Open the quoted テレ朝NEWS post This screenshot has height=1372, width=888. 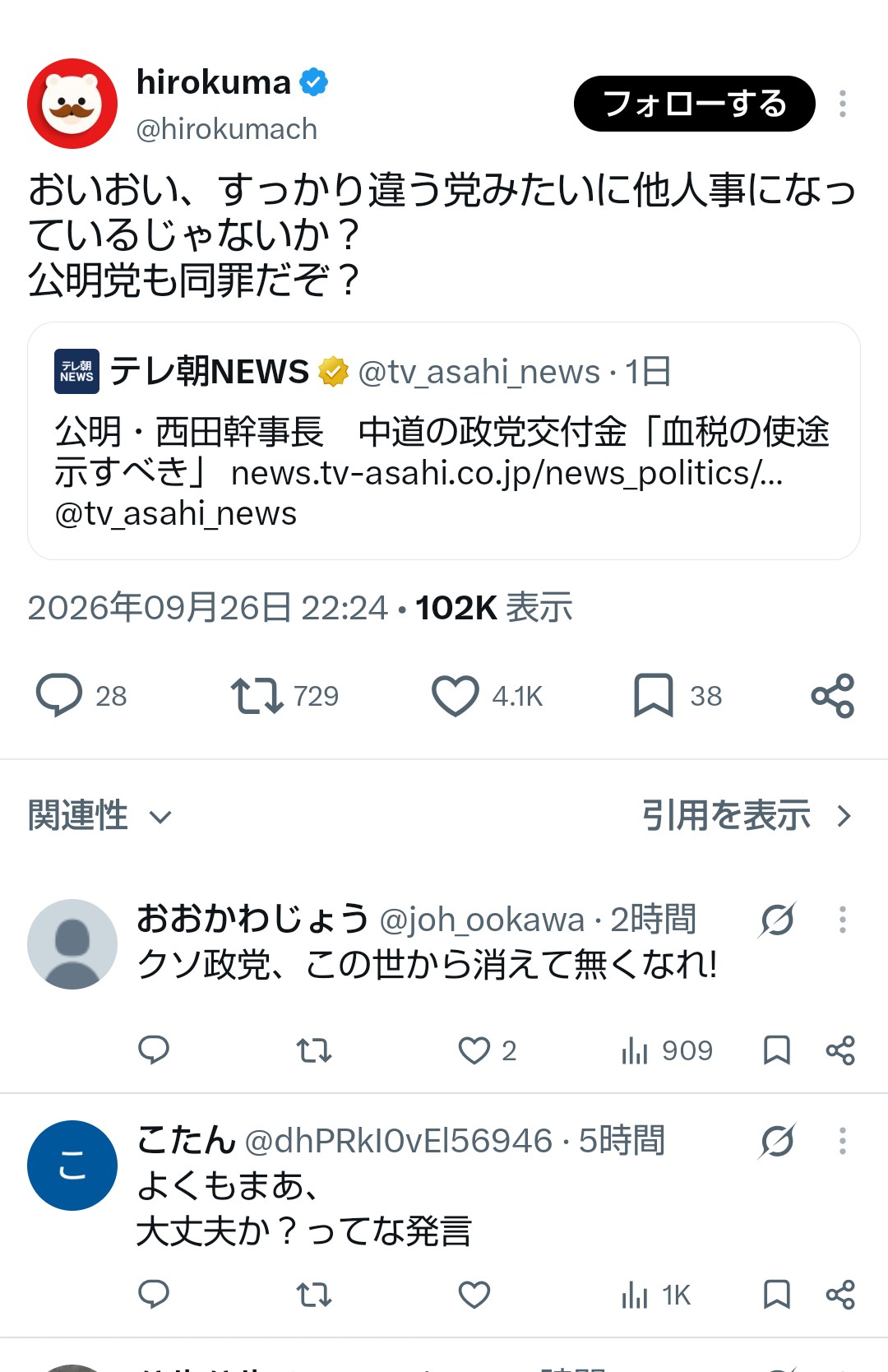444,441
